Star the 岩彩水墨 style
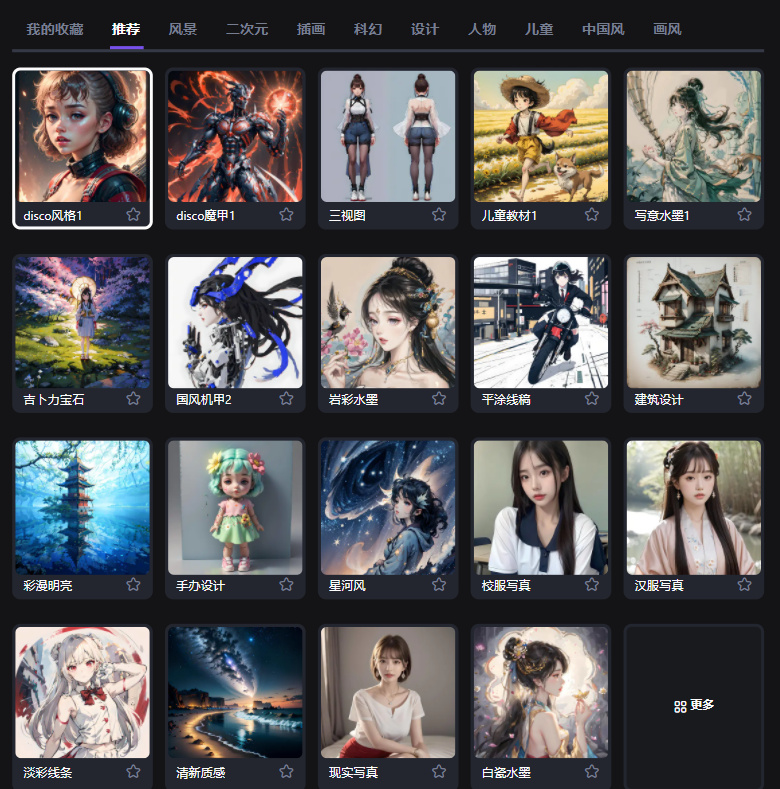The width and height of the screenshot is (780, 789). click(439, 399)
